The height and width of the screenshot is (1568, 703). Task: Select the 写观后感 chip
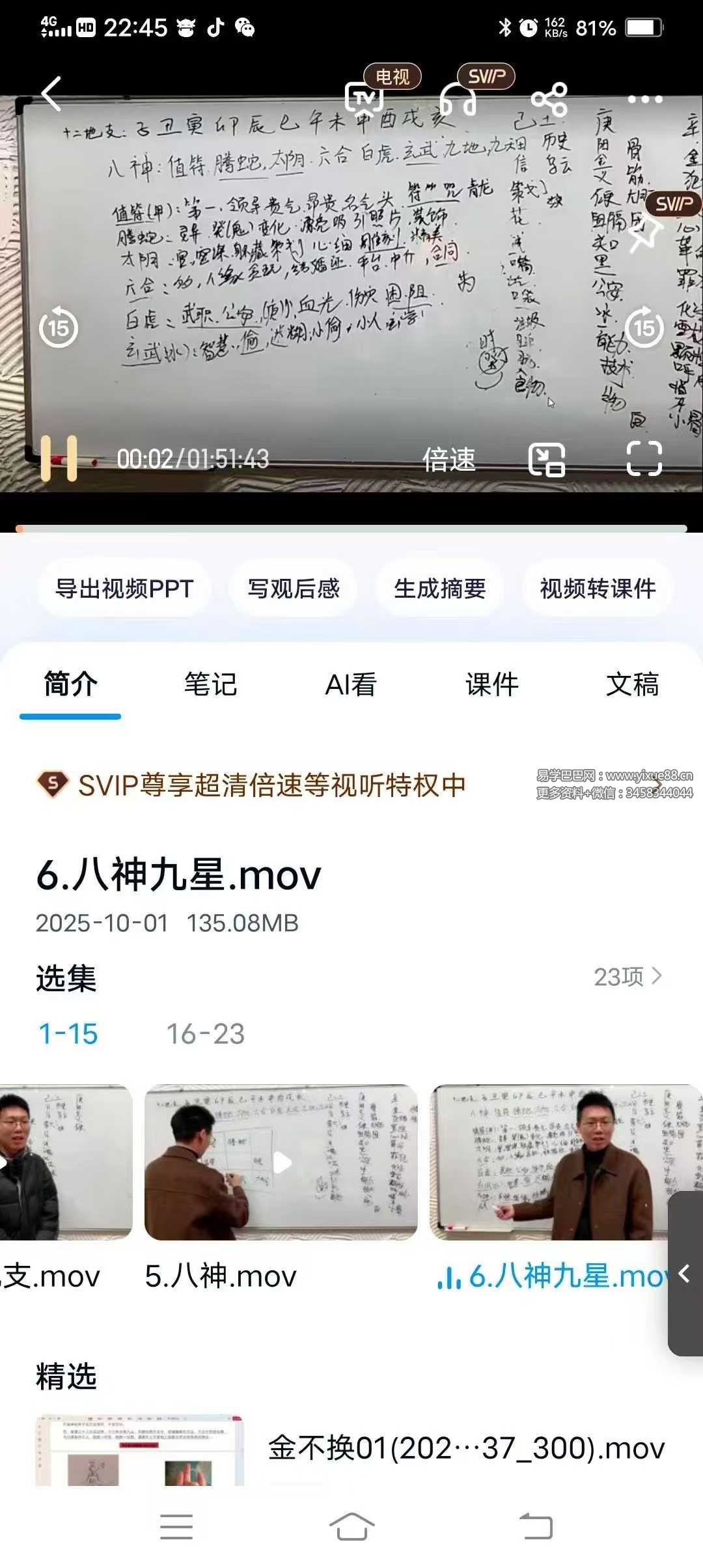[294, 589]
